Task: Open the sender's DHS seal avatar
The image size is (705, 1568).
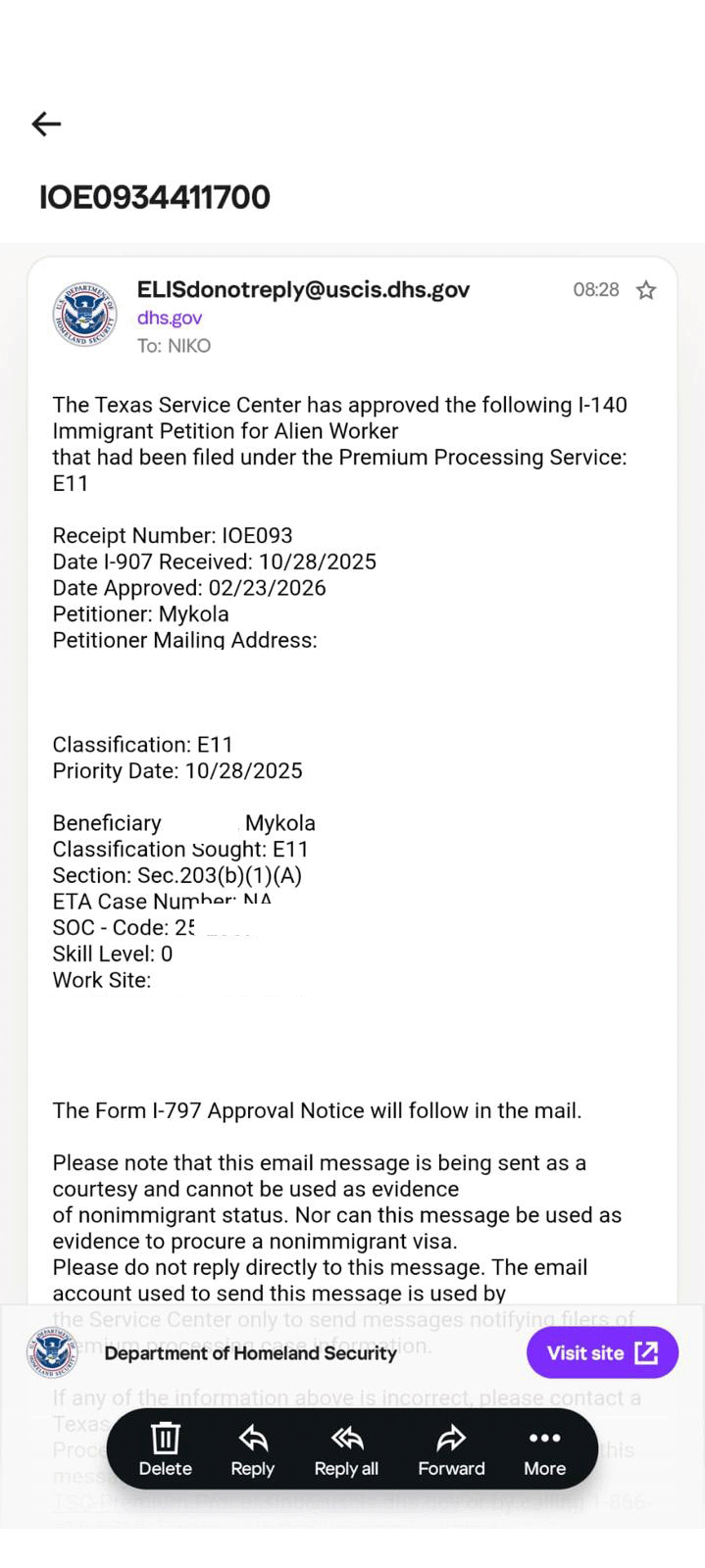Action: pyautogui.click(x=84, y=315)
